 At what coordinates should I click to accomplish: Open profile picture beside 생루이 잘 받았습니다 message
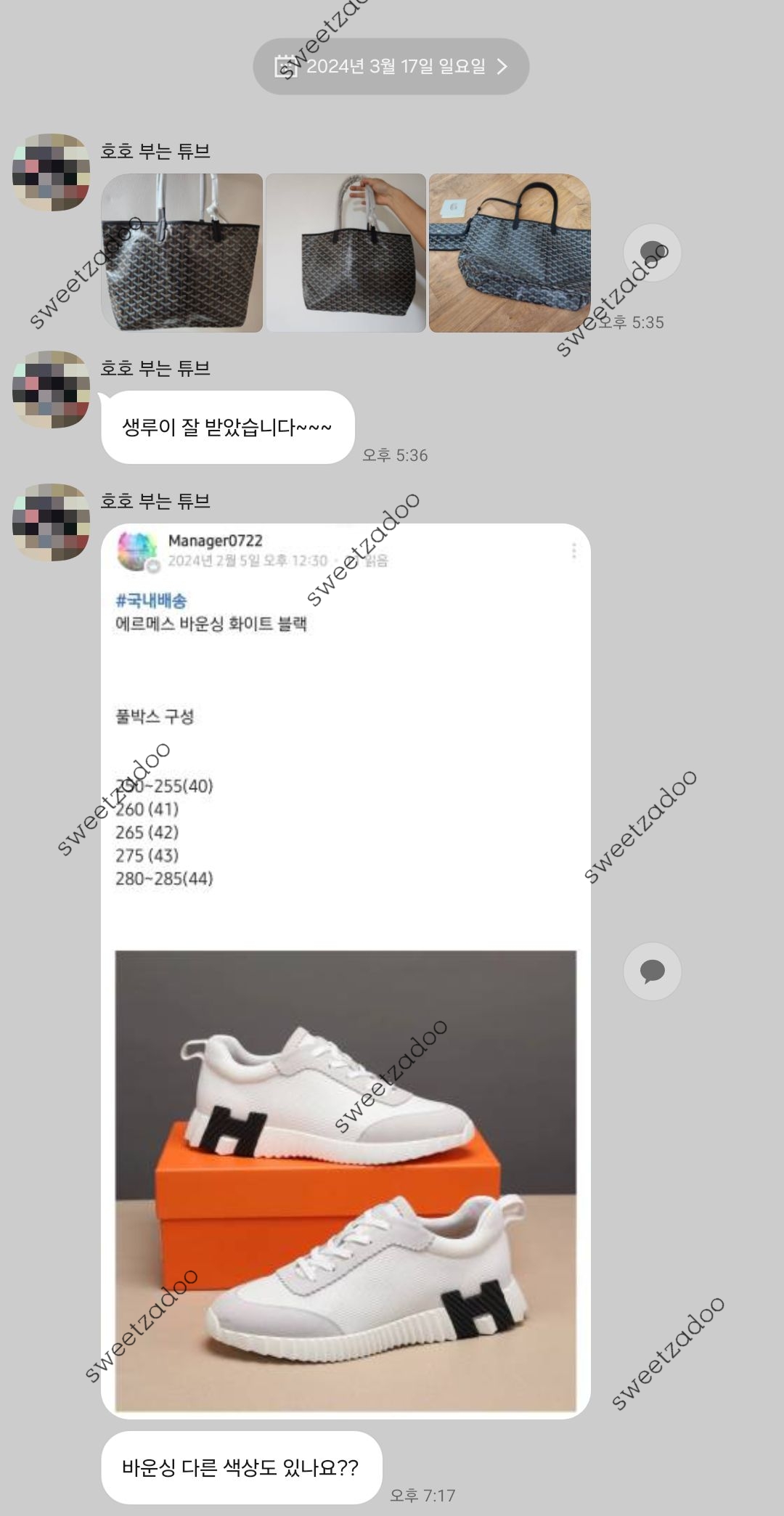pos(51,389)
